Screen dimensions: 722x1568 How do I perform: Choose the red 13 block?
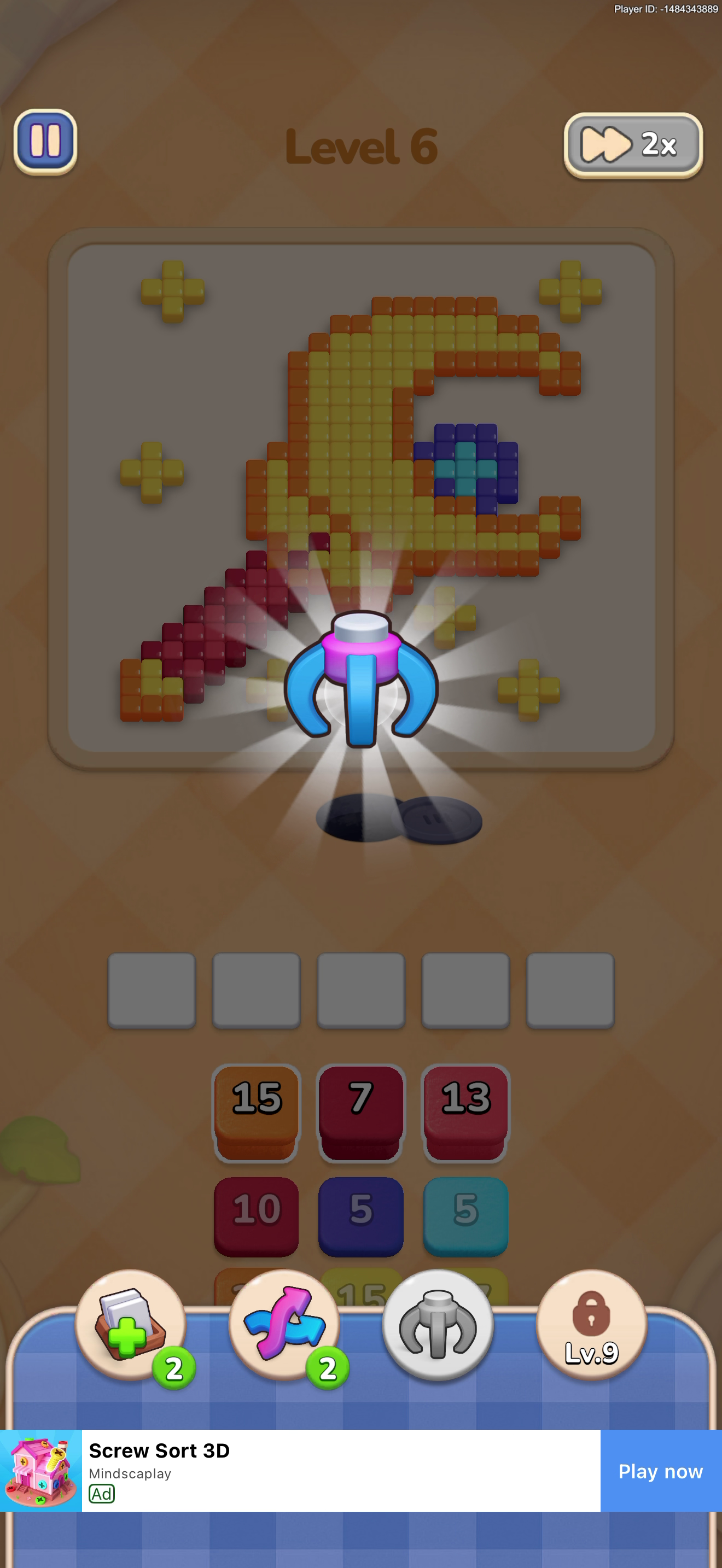click(465, 1113)
